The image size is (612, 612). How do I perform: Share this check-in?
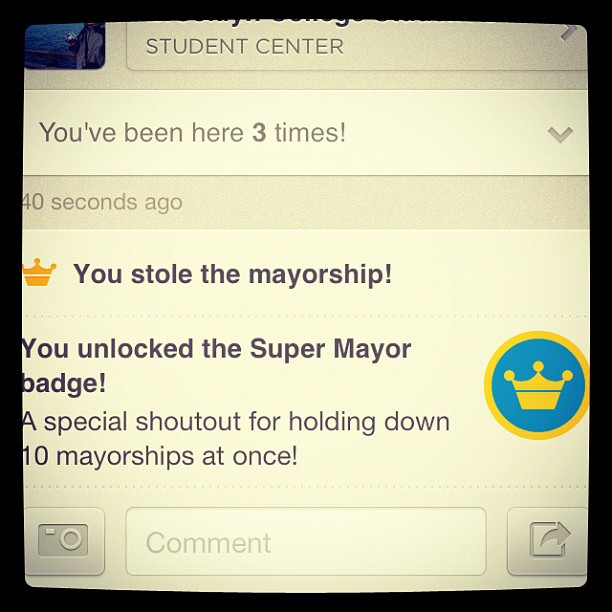click(547, 541)
